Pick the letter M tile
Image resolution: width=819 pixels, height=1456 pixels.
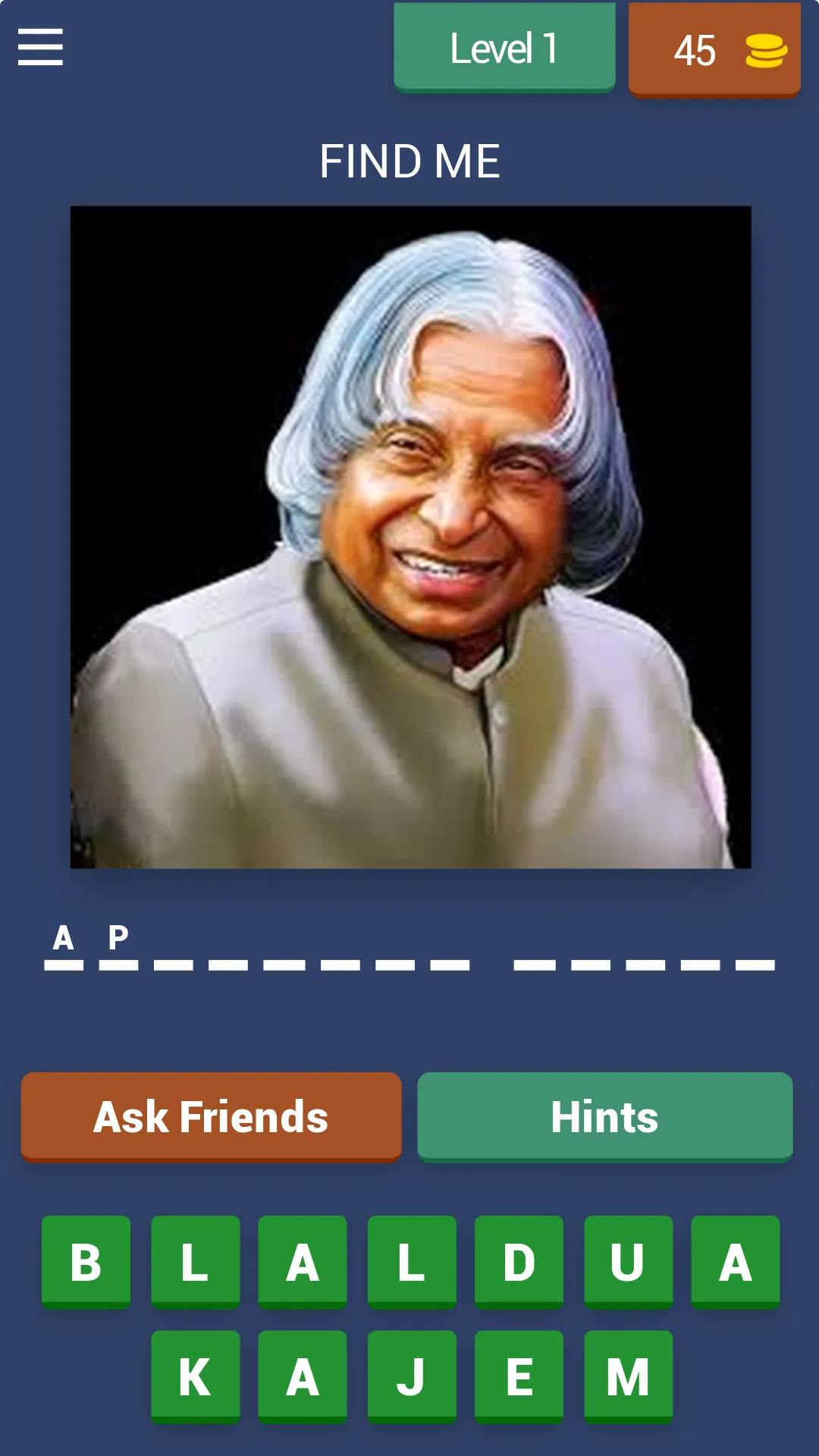[x=628, y=1376]
